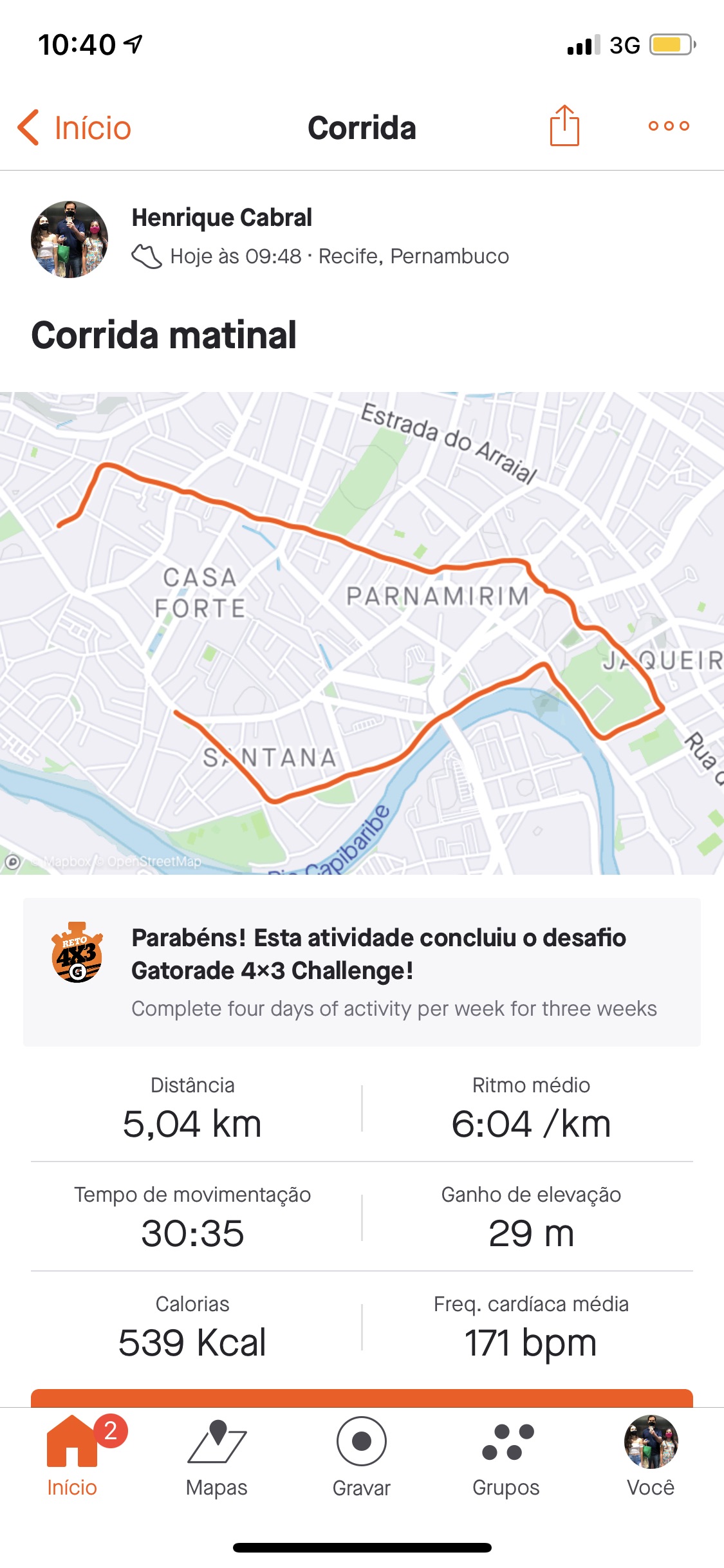The height and width of the screenshot is (1568, 724).
Task: Go to the Você tab
Action: 651,1457
